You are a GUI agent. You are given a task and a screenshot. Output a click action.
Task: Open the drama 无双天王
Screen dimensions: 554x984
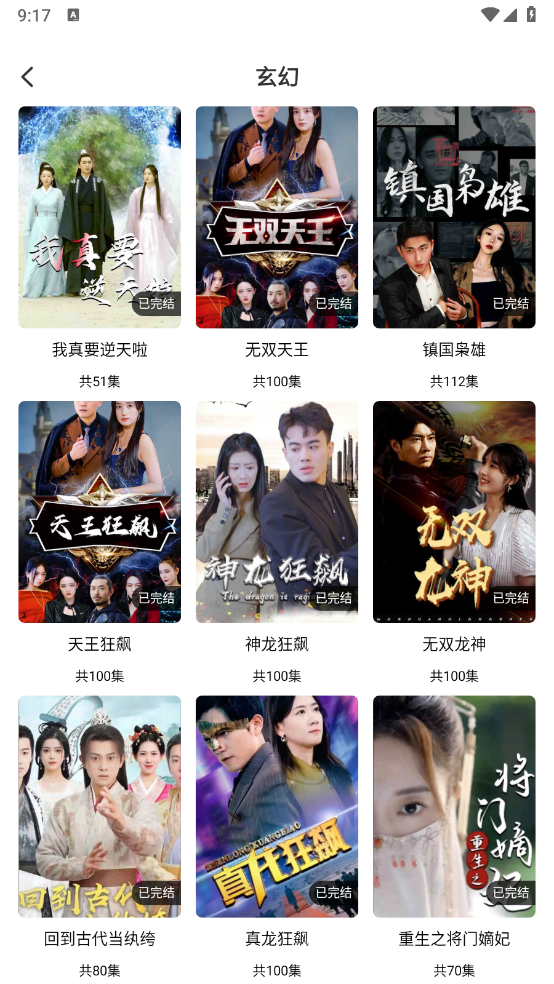277,217
